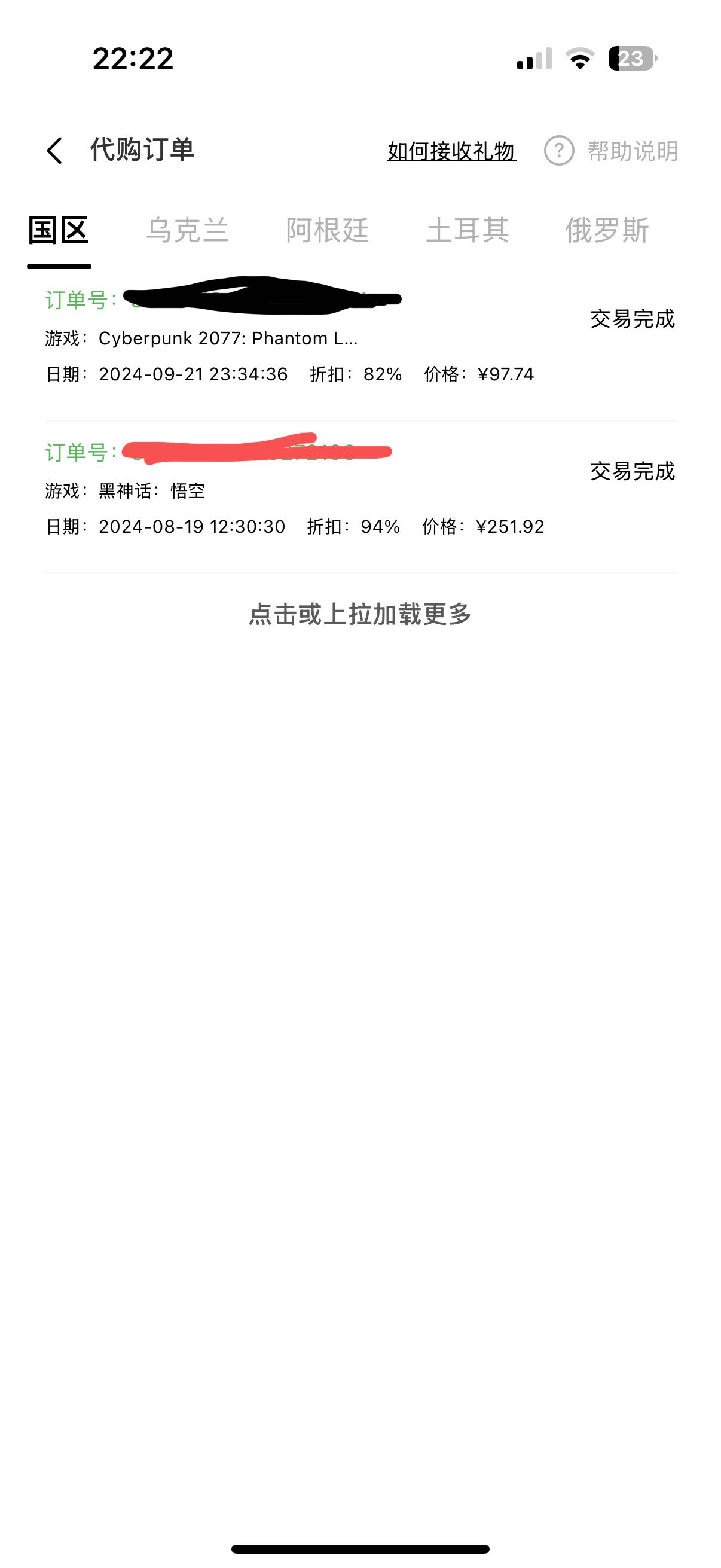Go back from 代购订单 page
721x1568 pixels.
point(55,150)
